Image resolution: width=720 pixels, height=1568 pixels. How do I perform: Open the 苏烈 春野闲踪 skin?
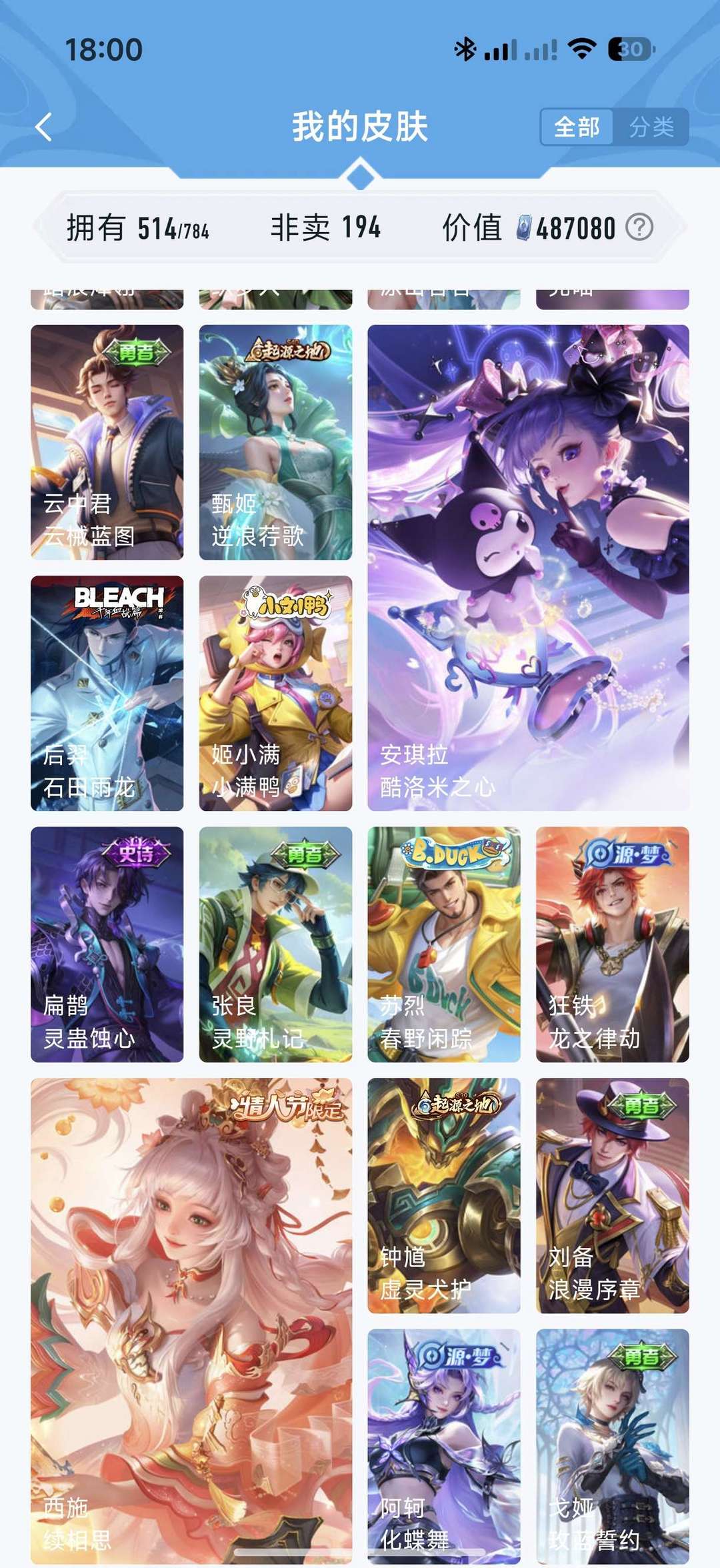click(x=444, y=944)
